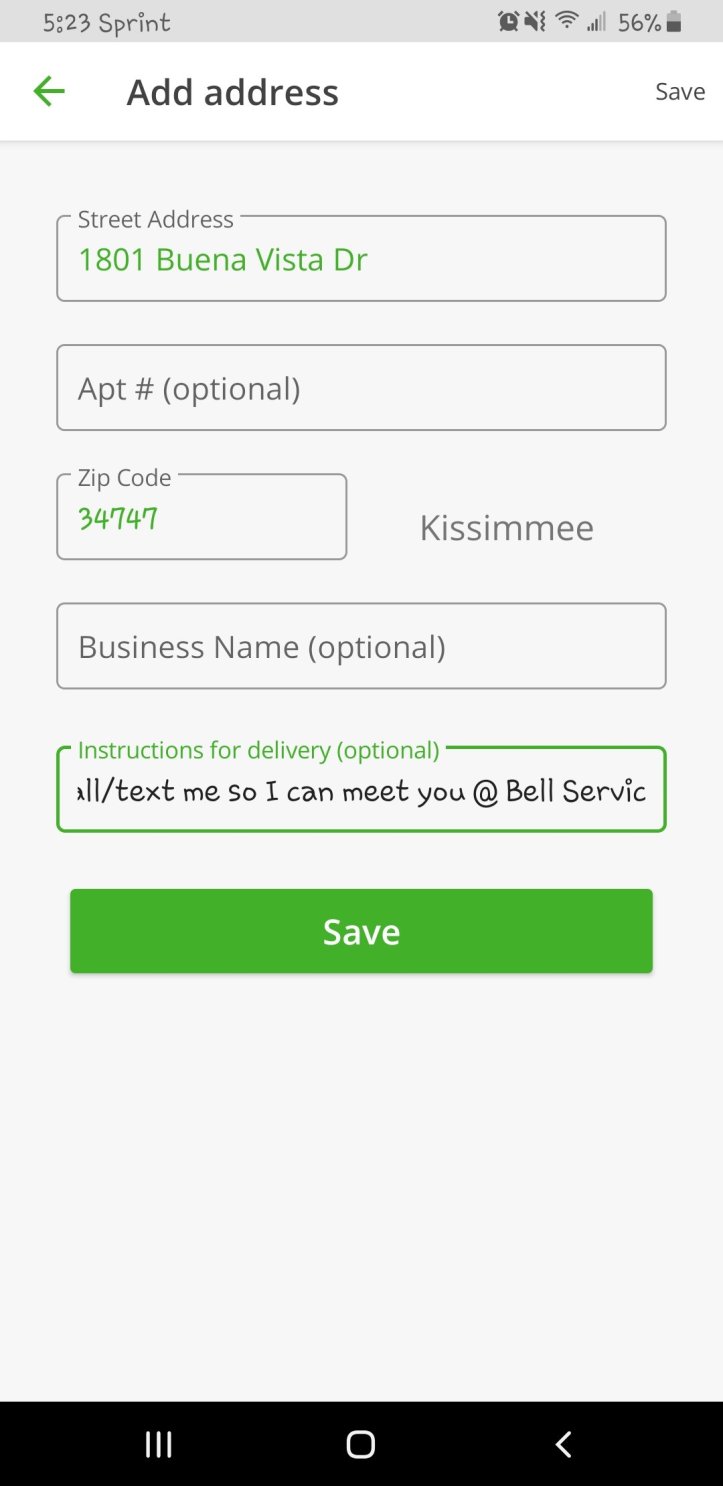Select the Business Name field
The image size is (723, 1486).
tap(361, 646)
